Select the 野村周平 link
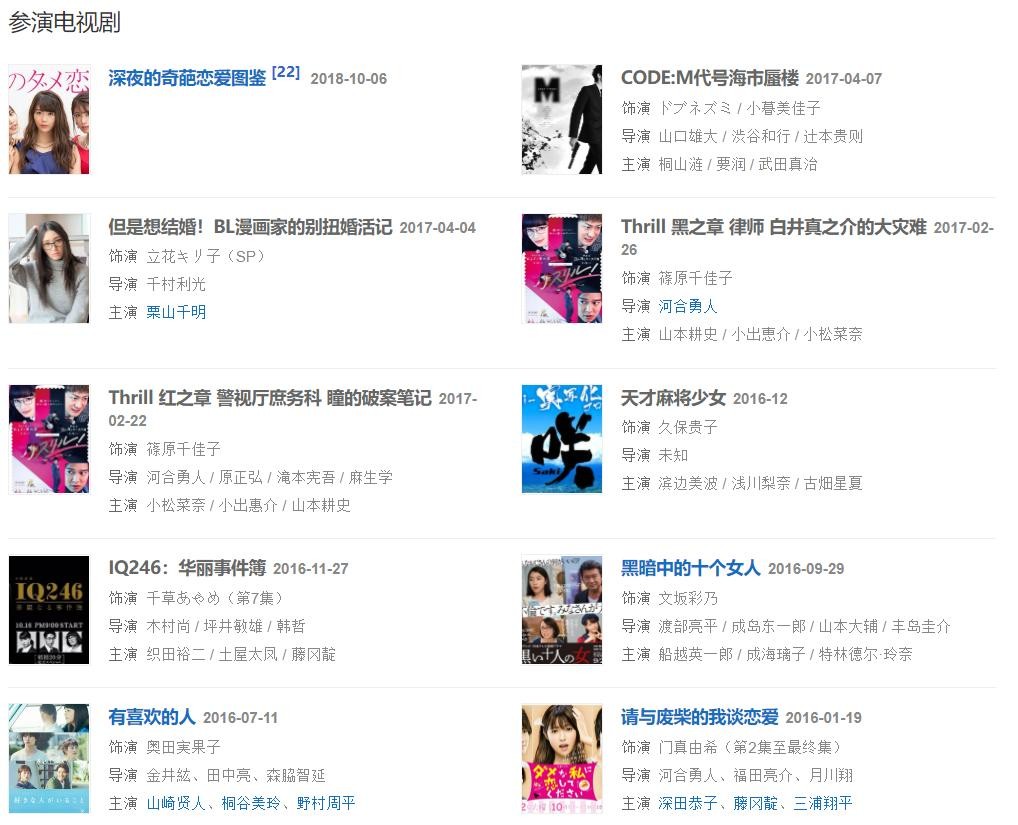The width and height of the screenshot is (1018, 825). 325,803
